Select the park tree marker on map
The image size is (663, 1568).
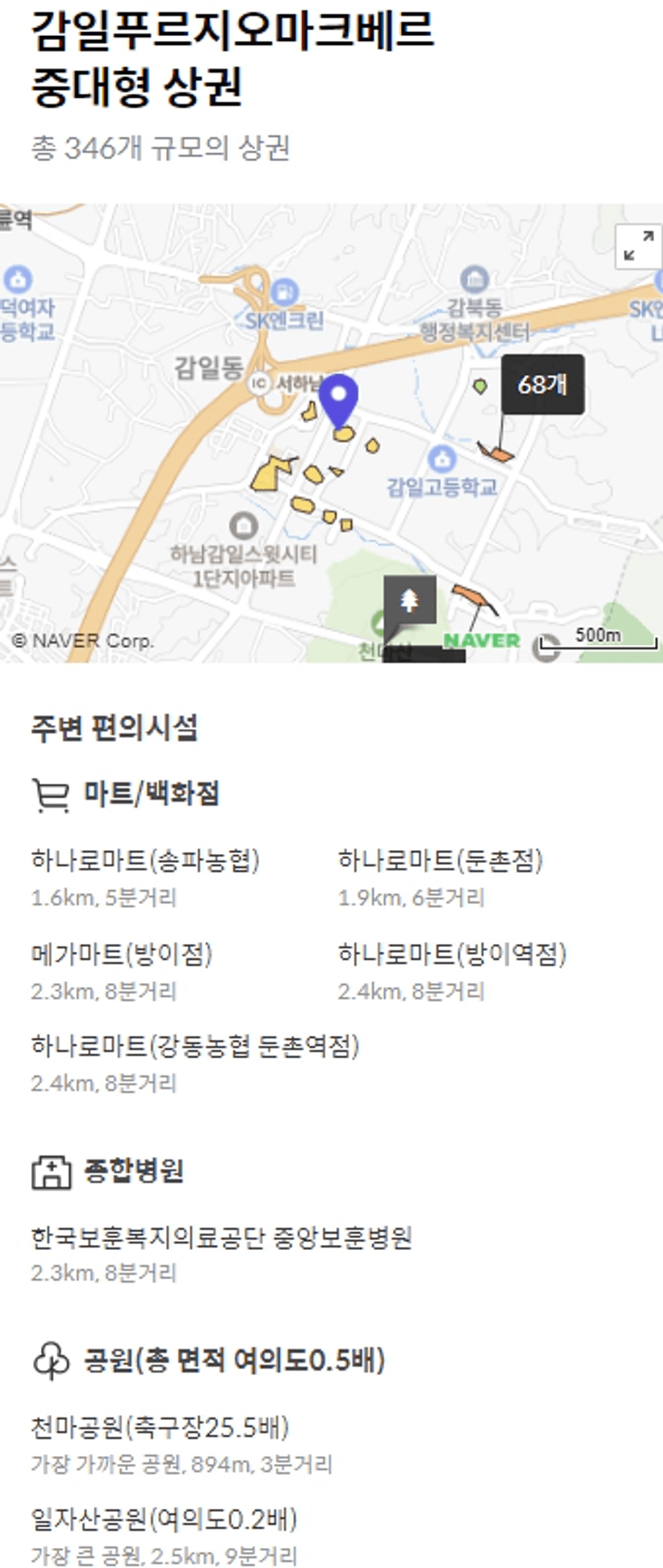tap(410, 600)
